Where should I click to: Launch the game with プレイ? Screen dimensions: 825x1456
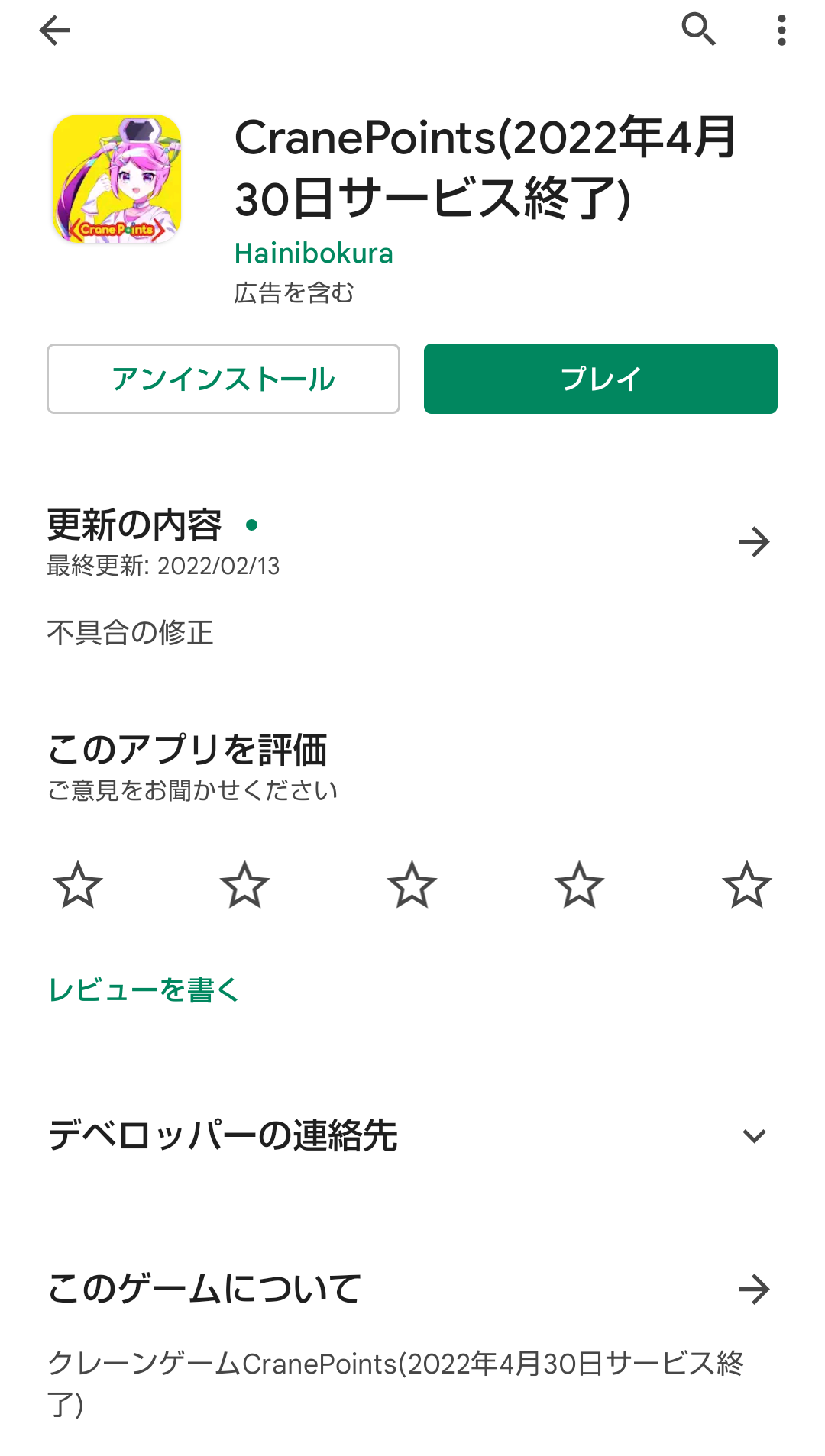[x=600, y=379]
